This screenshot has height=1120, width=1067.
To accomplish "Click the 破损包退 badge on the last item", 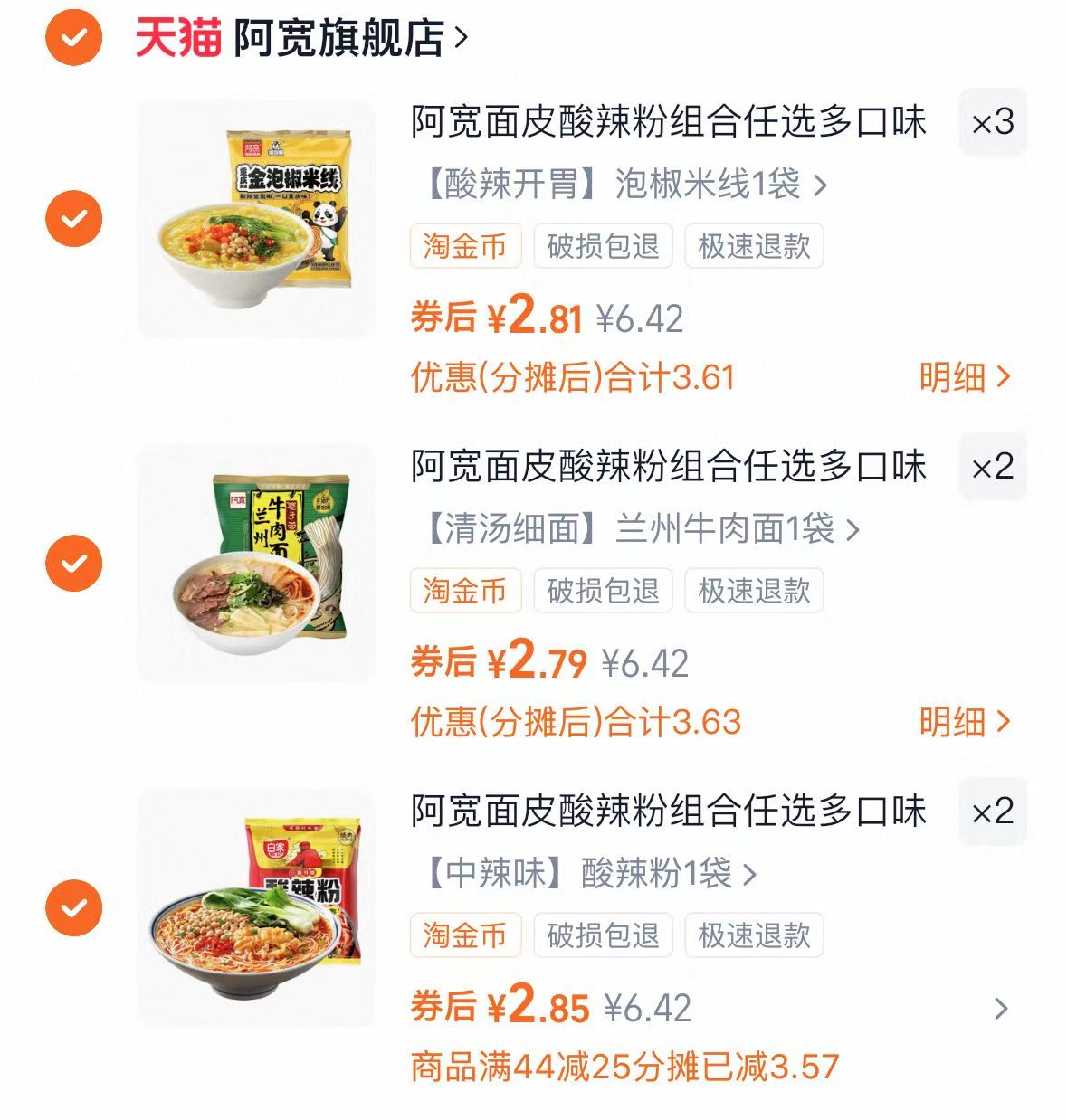I will tap(604, 936).
